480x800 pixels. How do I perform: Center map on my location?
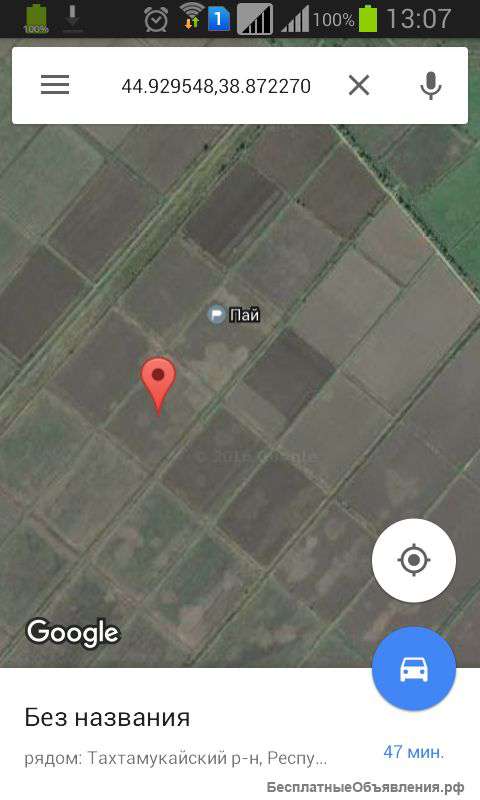[x=414, y=560]
